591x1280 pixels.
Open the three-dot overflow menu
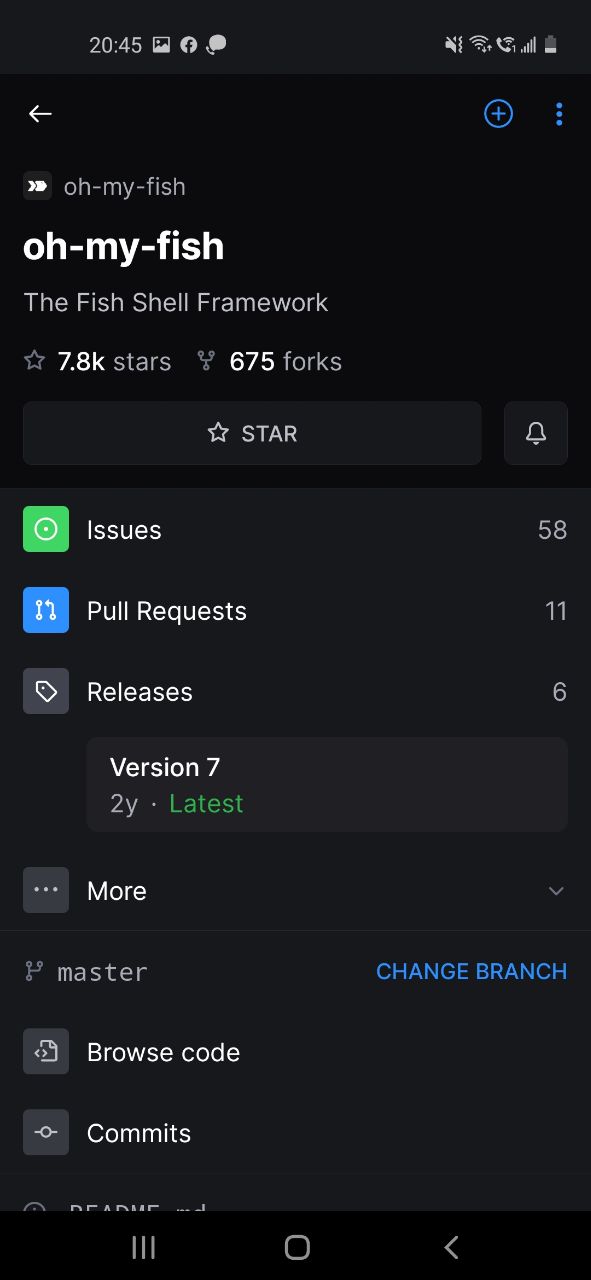[x=559, y=114]
